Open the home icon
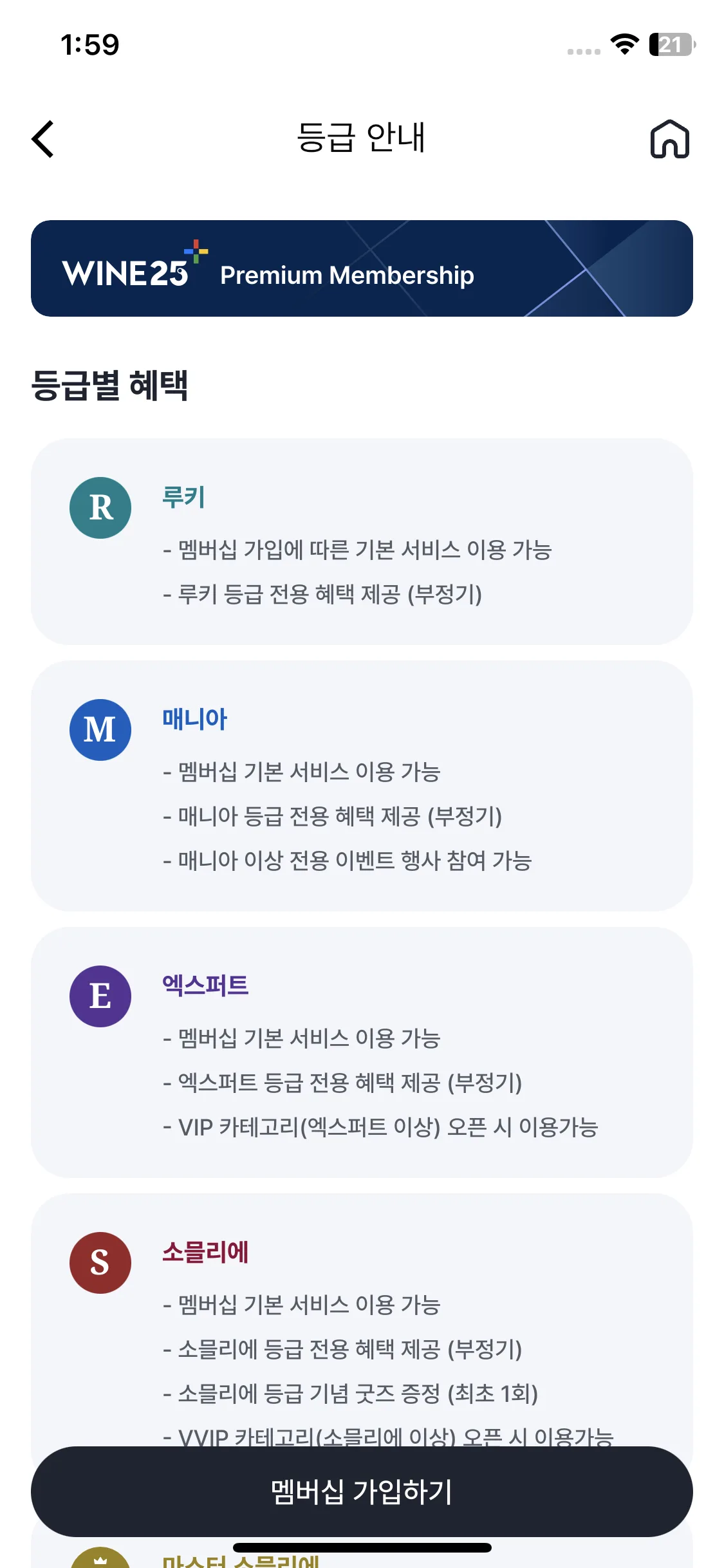The image size is (724, 1568). click(669, 138)
